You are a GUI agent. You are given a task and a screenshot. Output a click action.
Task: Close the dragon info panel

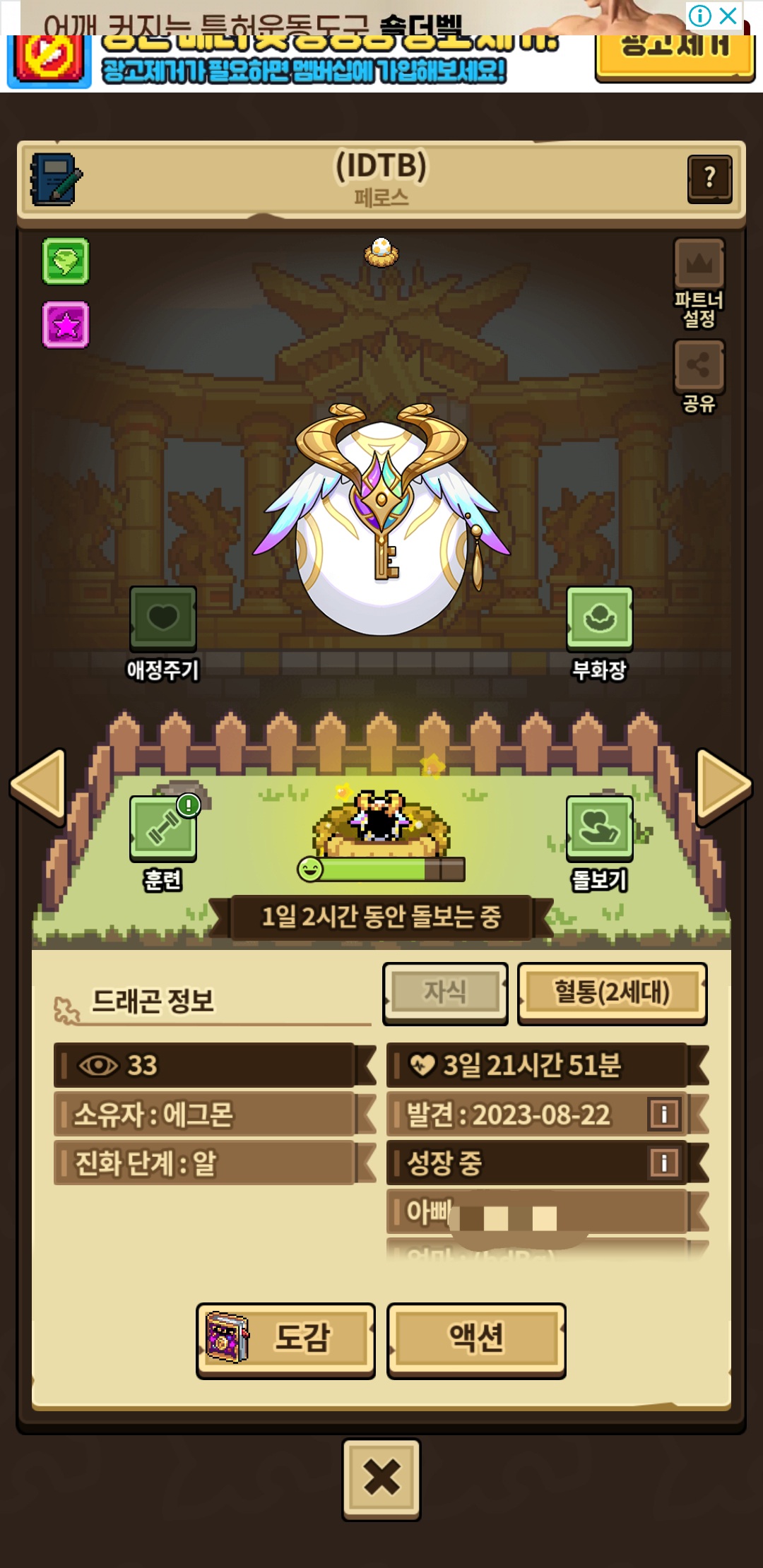pyautogui.click(x=381, y=1478)
